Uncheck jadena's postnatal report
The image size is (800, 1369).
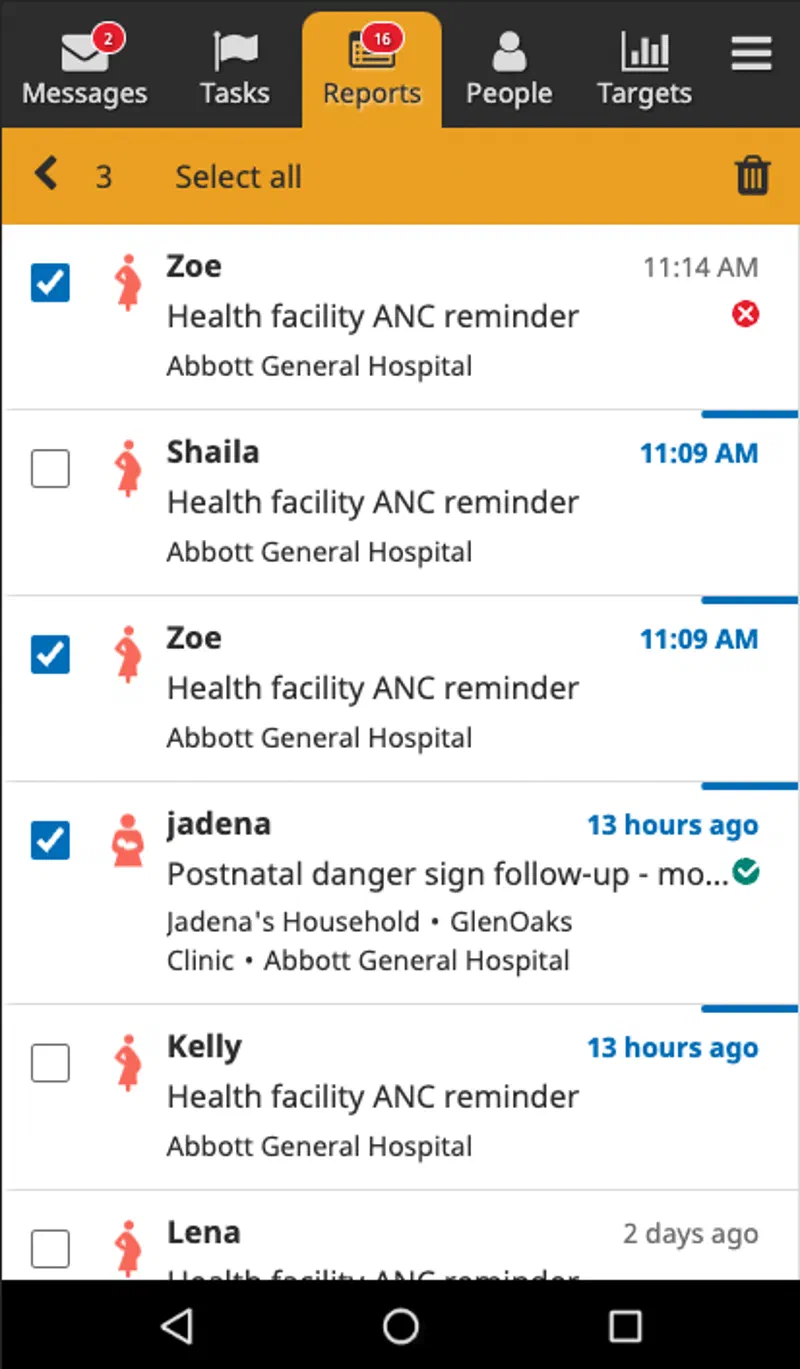point(50,840)
